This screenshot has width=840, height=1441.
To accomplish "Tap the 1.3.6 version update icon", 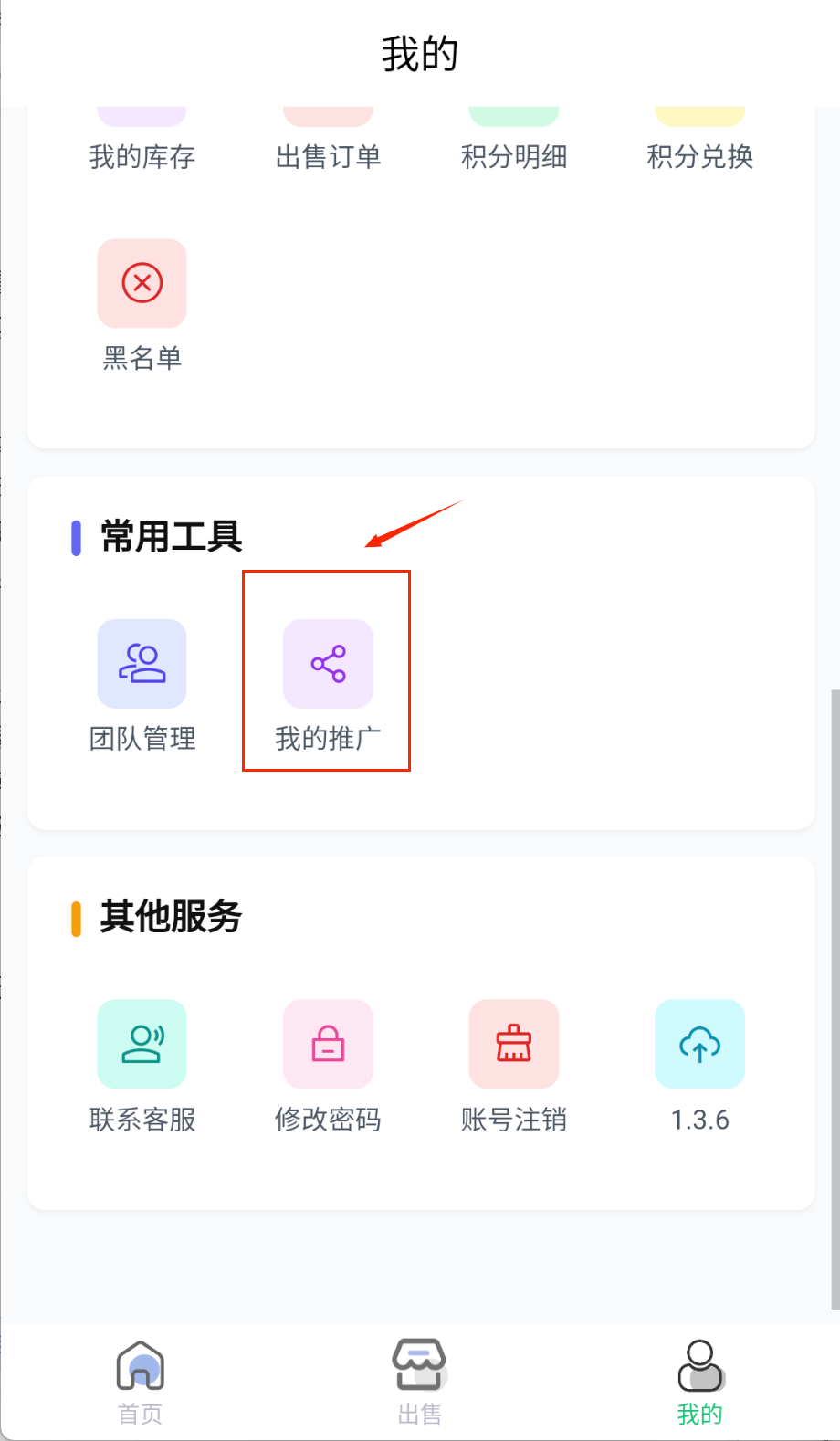I will pos(699,1044).
